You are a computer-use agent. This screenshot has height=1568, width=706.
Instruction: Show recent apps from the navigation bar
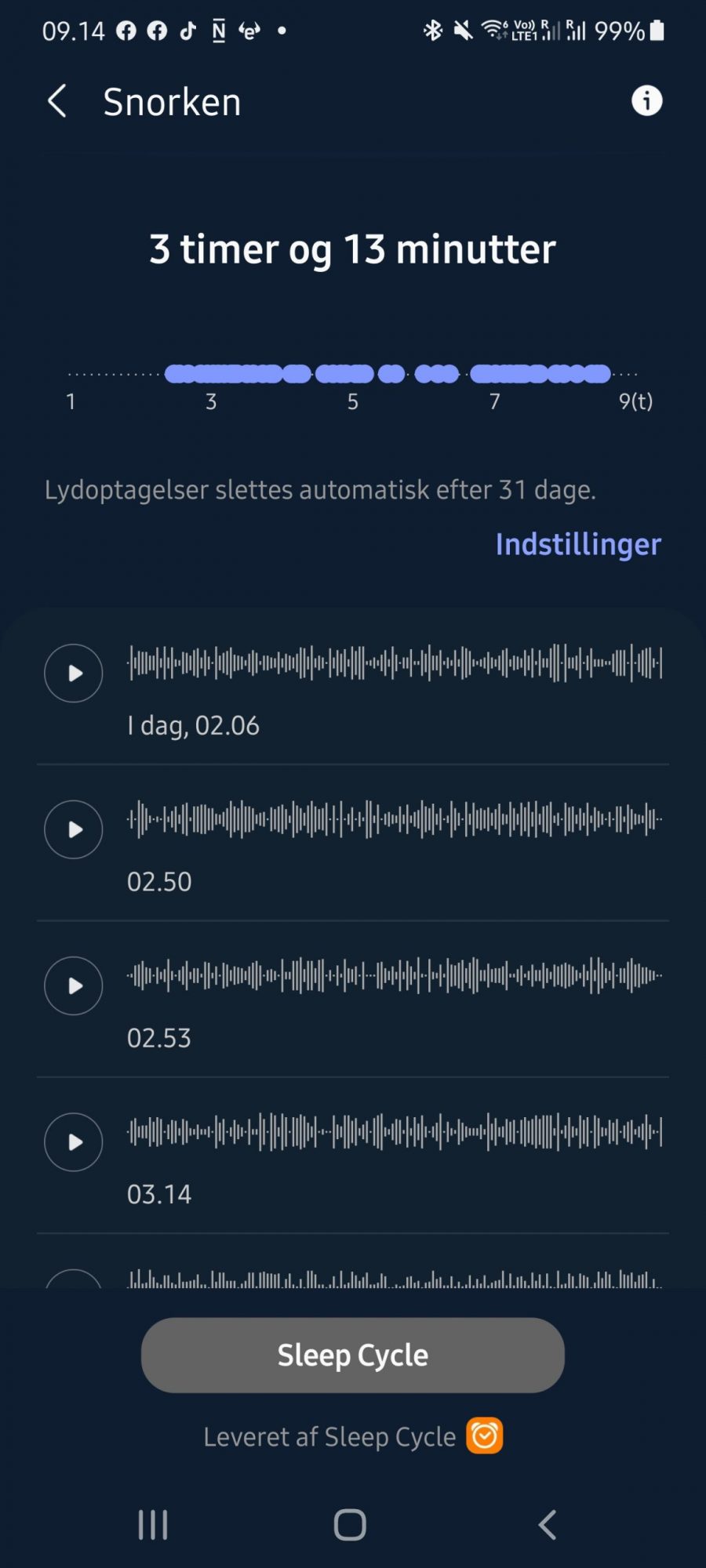(x=153, y=1525)
